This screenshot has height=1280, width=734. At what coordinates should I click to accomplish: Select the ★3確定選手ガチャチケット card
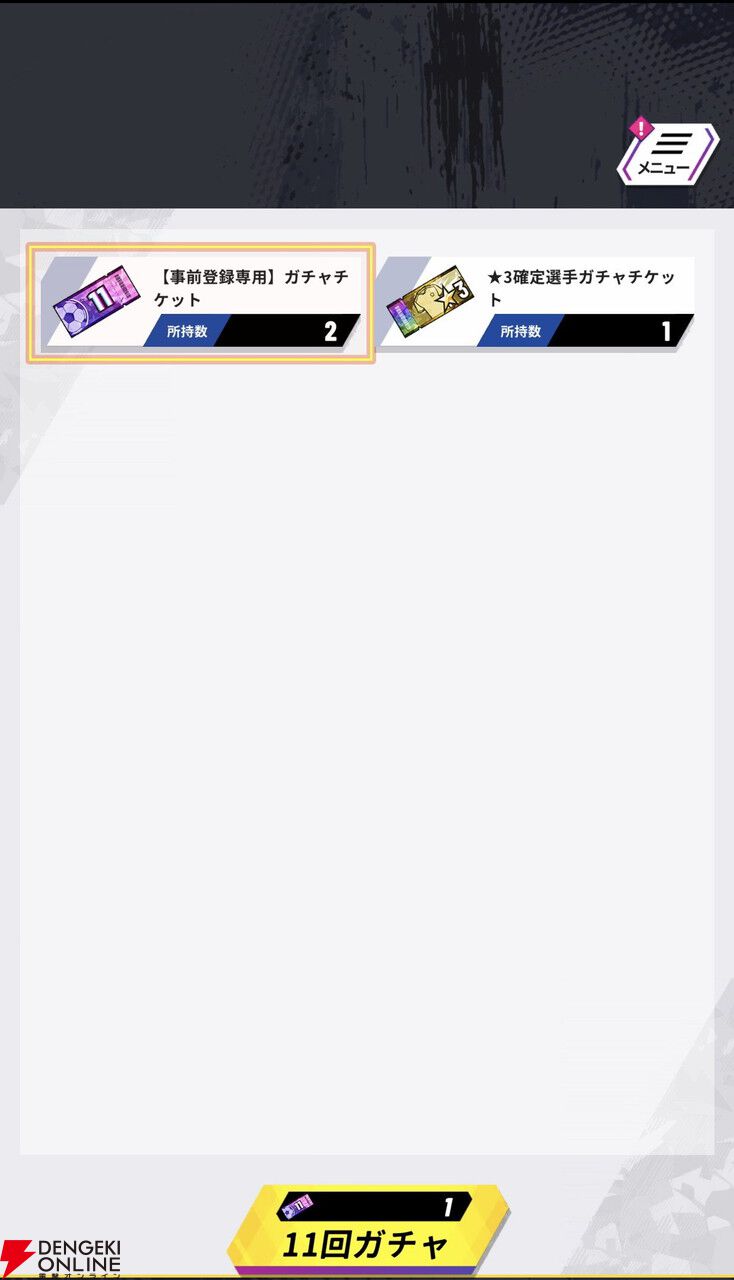tap(537, 303)
